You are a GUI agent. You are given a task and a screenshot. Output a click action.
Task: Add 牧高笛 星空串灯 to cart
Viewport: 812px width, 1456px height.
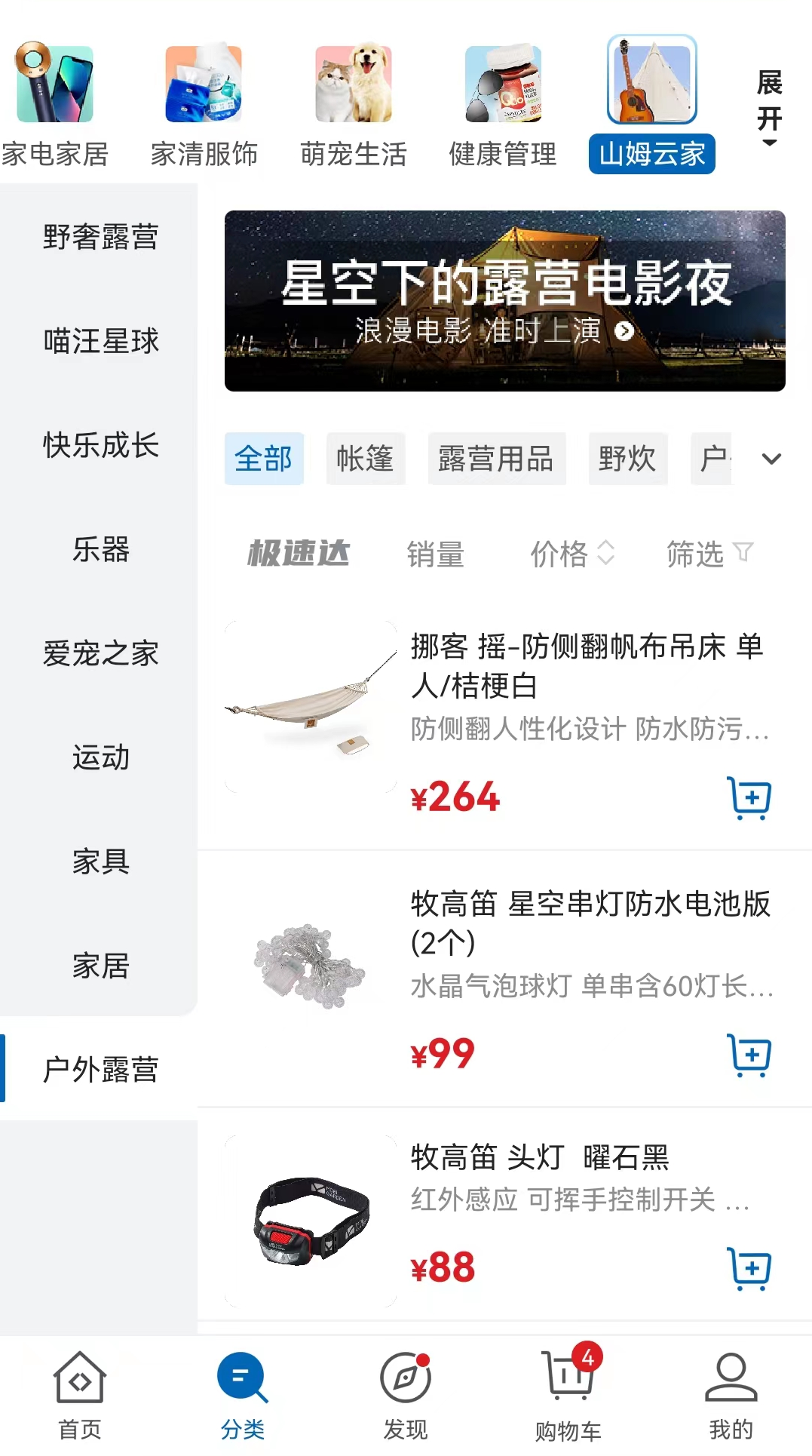point(749,1055)
